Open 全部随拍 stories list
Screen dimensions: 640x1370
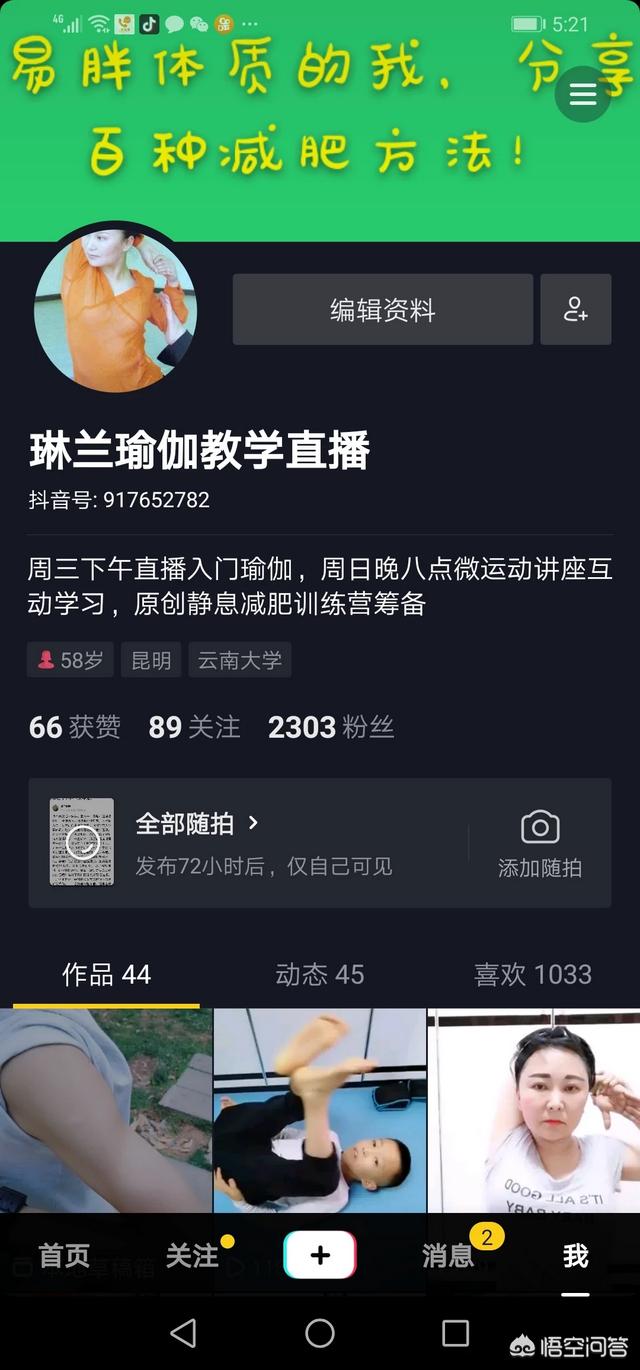click(x=198, y=824)
